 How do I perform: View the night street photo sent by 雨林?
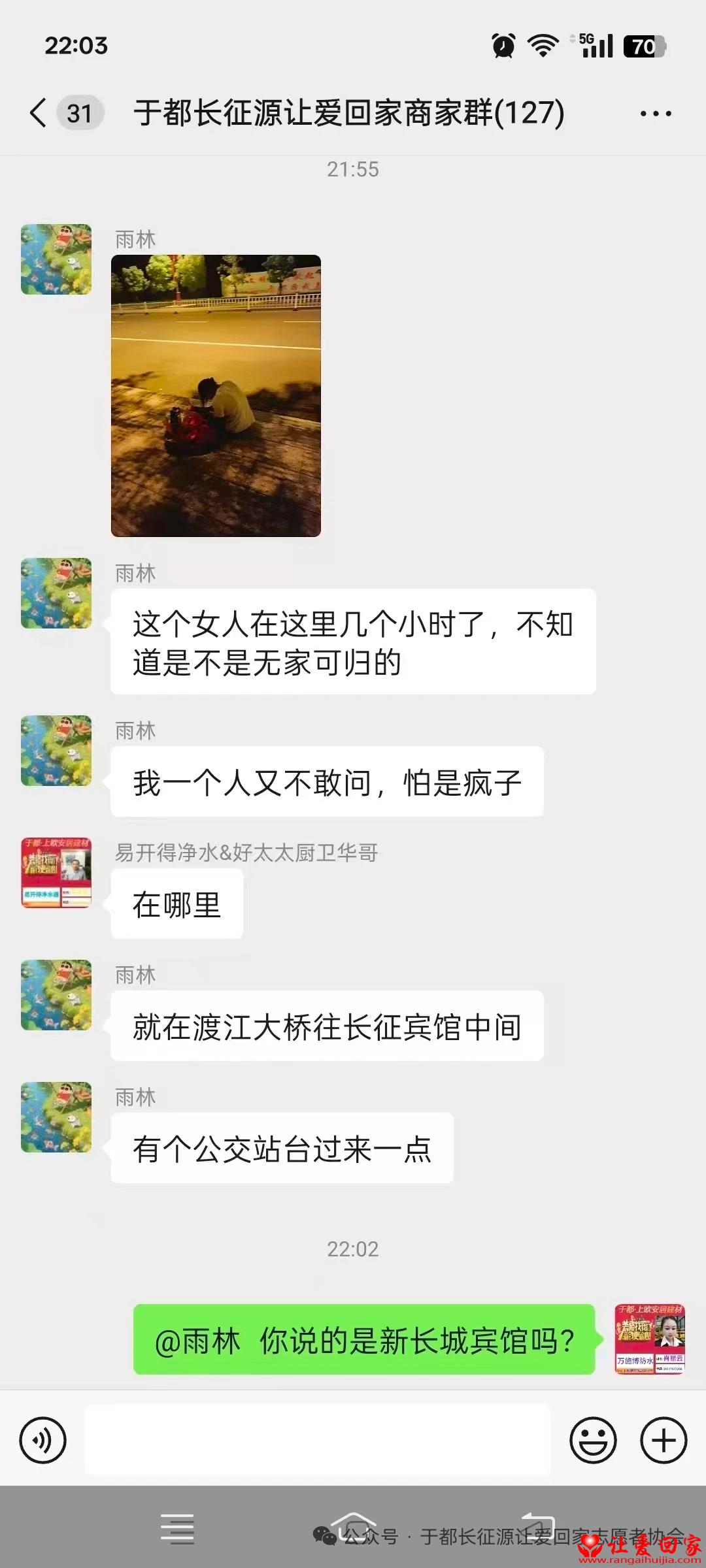[x=216, y=396]
